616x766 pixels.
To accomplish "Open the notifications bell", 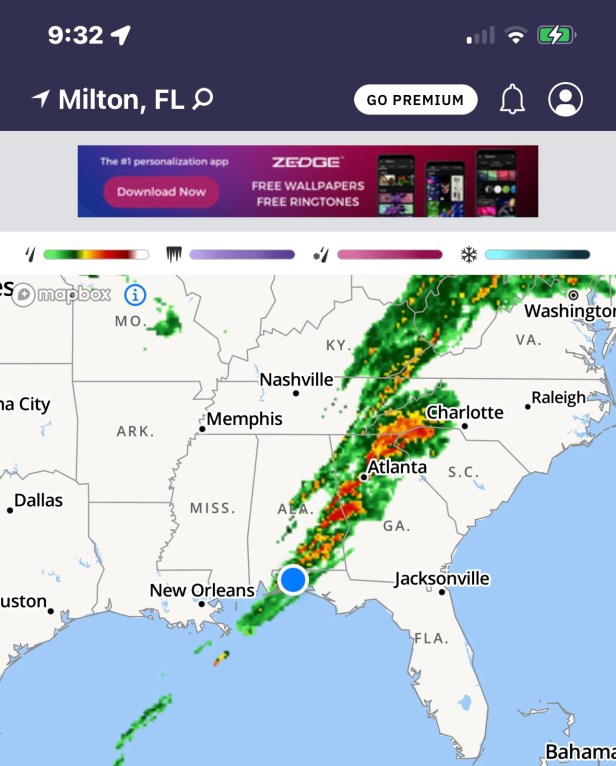I will (x=513, y=99).
